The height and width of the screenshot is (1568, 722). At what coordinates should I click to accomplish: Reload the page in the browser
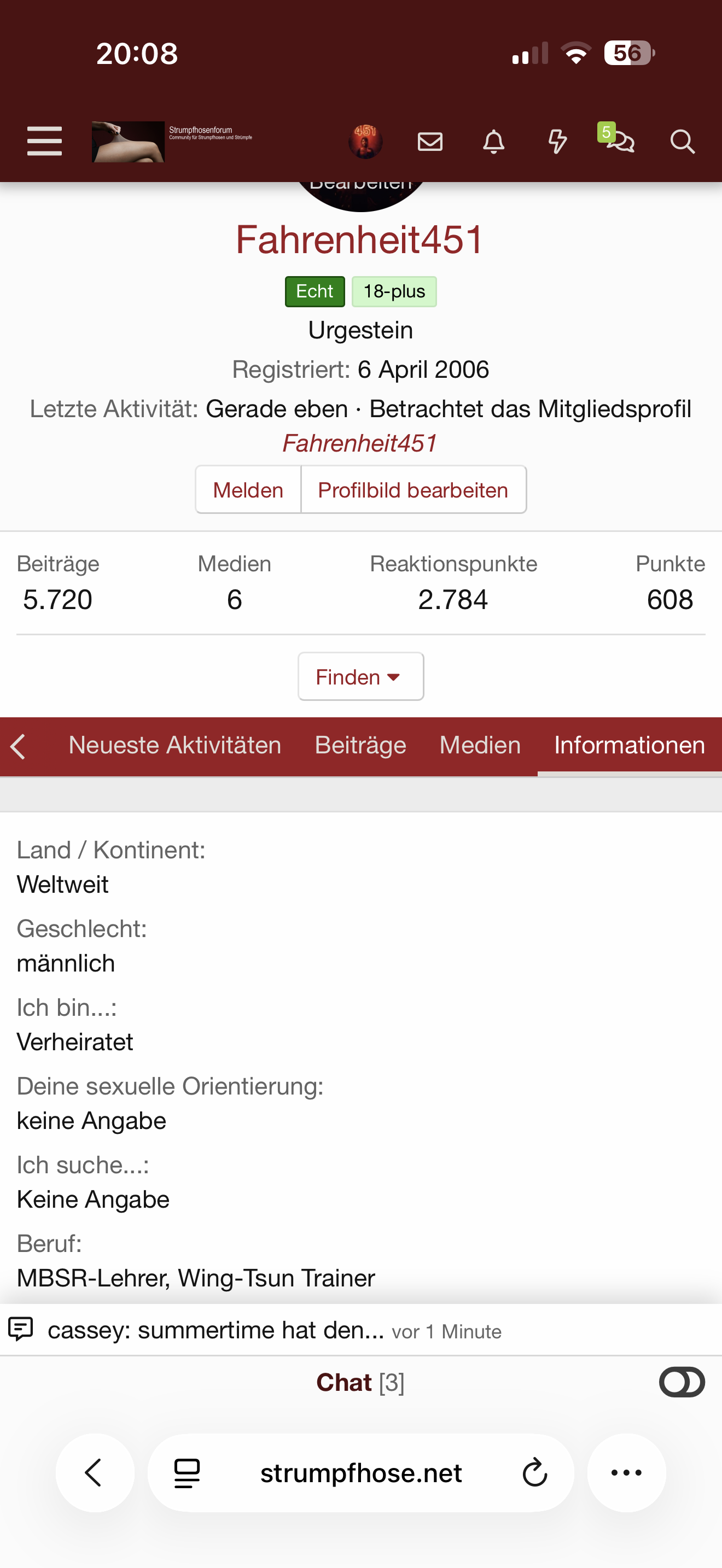[x=534, y=1473]
